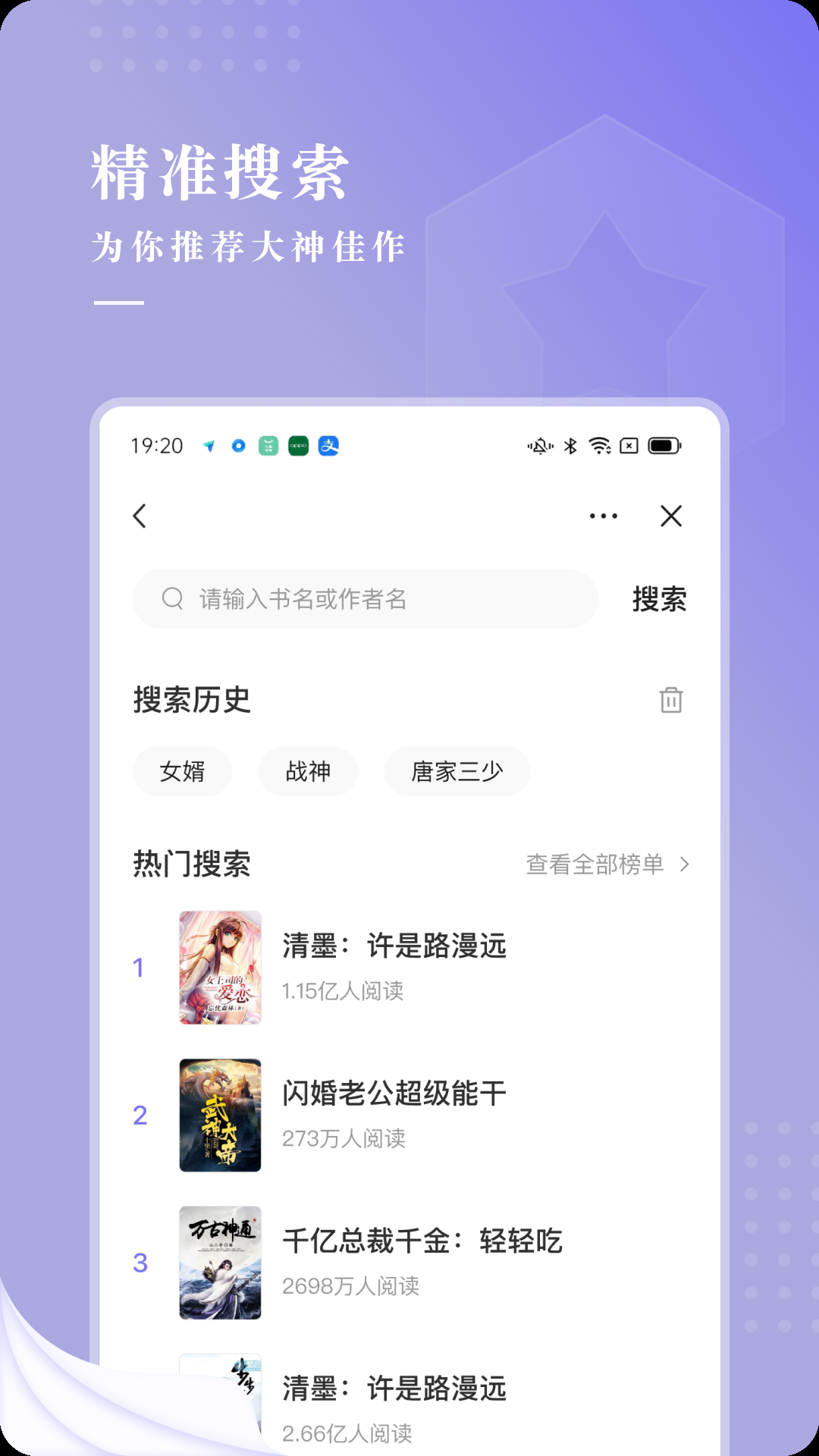Tap the search input field
Viewport: 819px width, 1456px height.
click(364, 599)
